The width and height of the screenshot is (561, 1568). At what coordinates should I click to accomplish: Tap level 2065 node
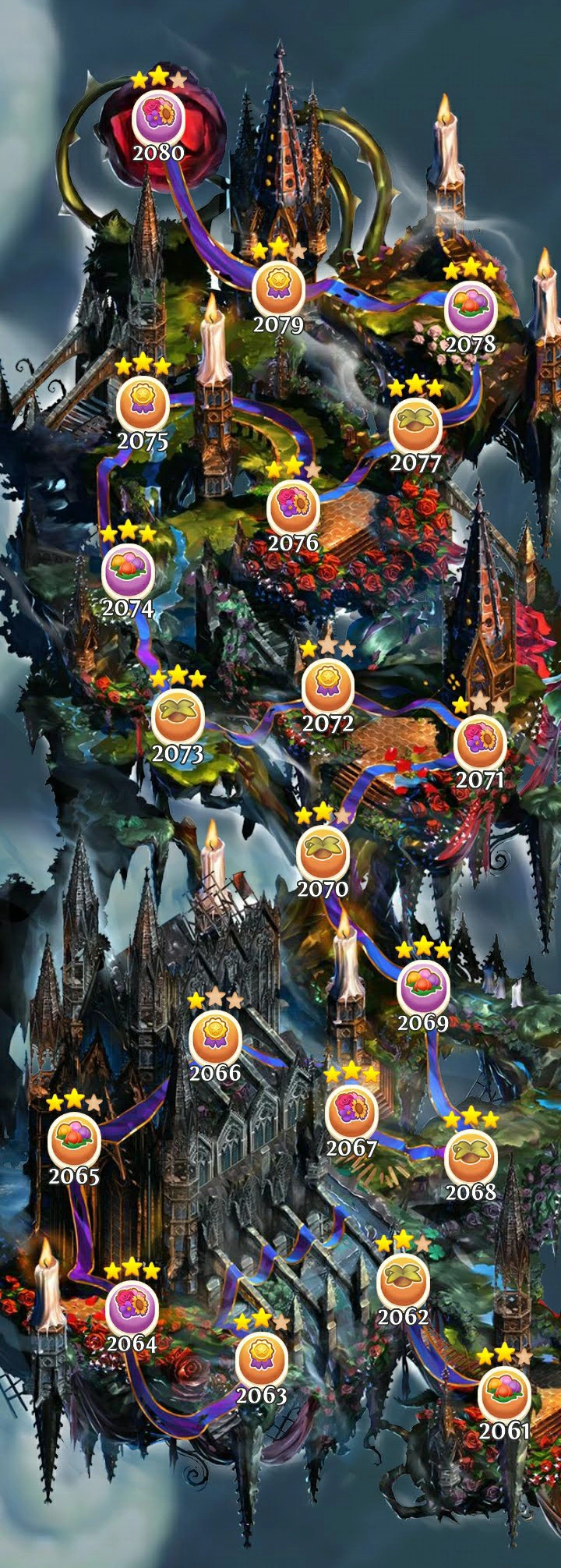[x=74, y=1140]
